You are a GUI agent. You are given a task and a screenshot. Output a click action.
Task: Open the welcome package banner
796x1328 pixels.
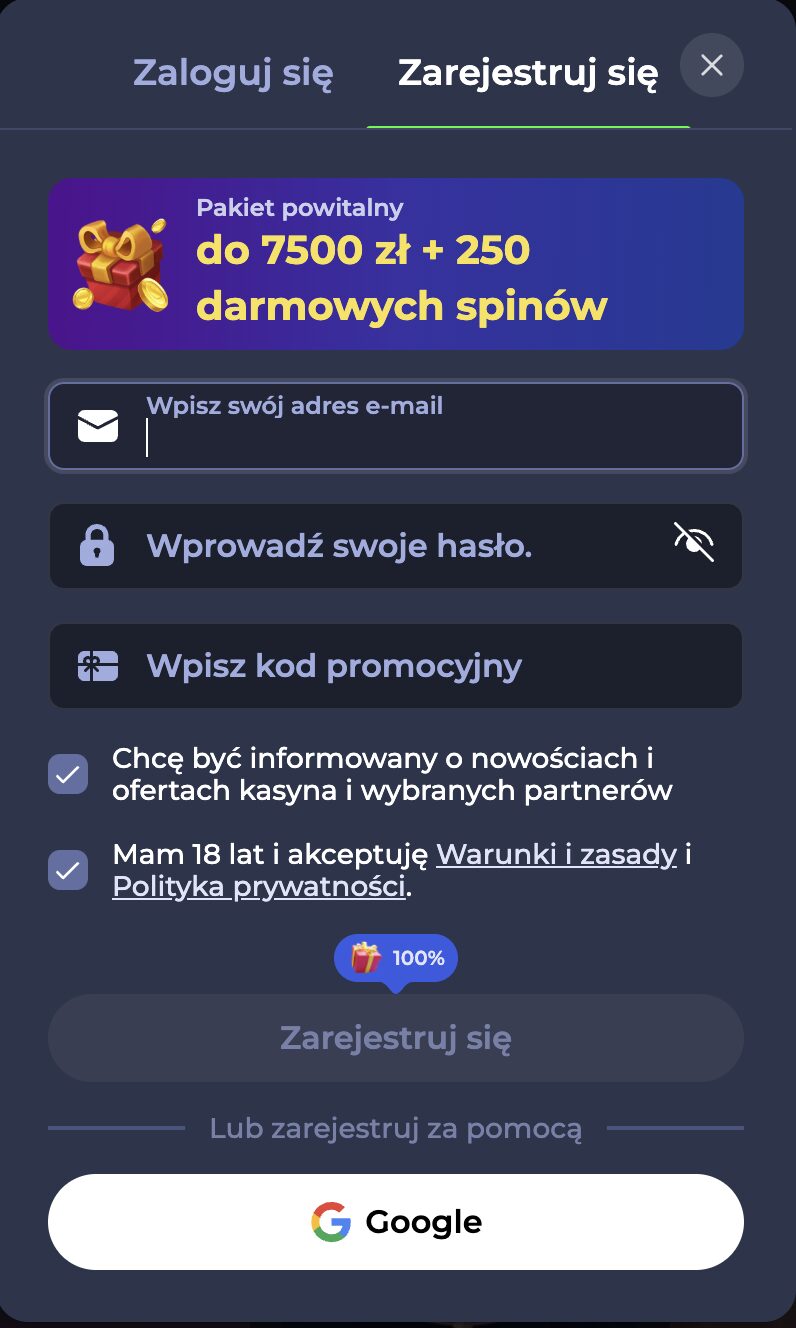click(396, 264)
